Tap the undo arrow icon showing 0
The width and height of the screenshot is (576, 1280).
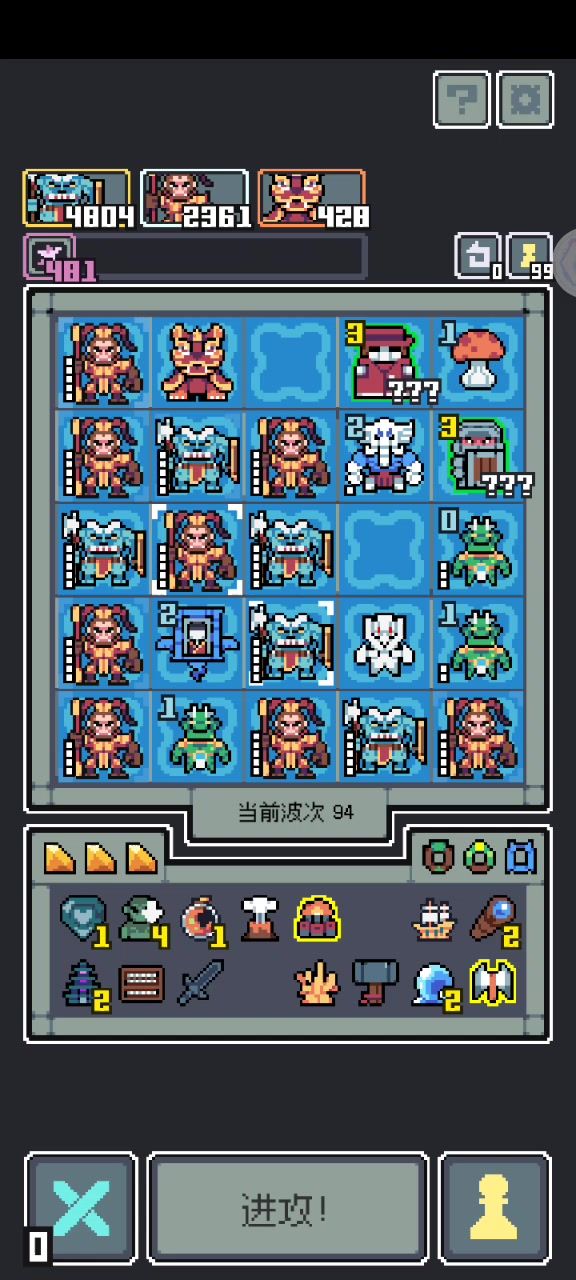tap(478, 256)
